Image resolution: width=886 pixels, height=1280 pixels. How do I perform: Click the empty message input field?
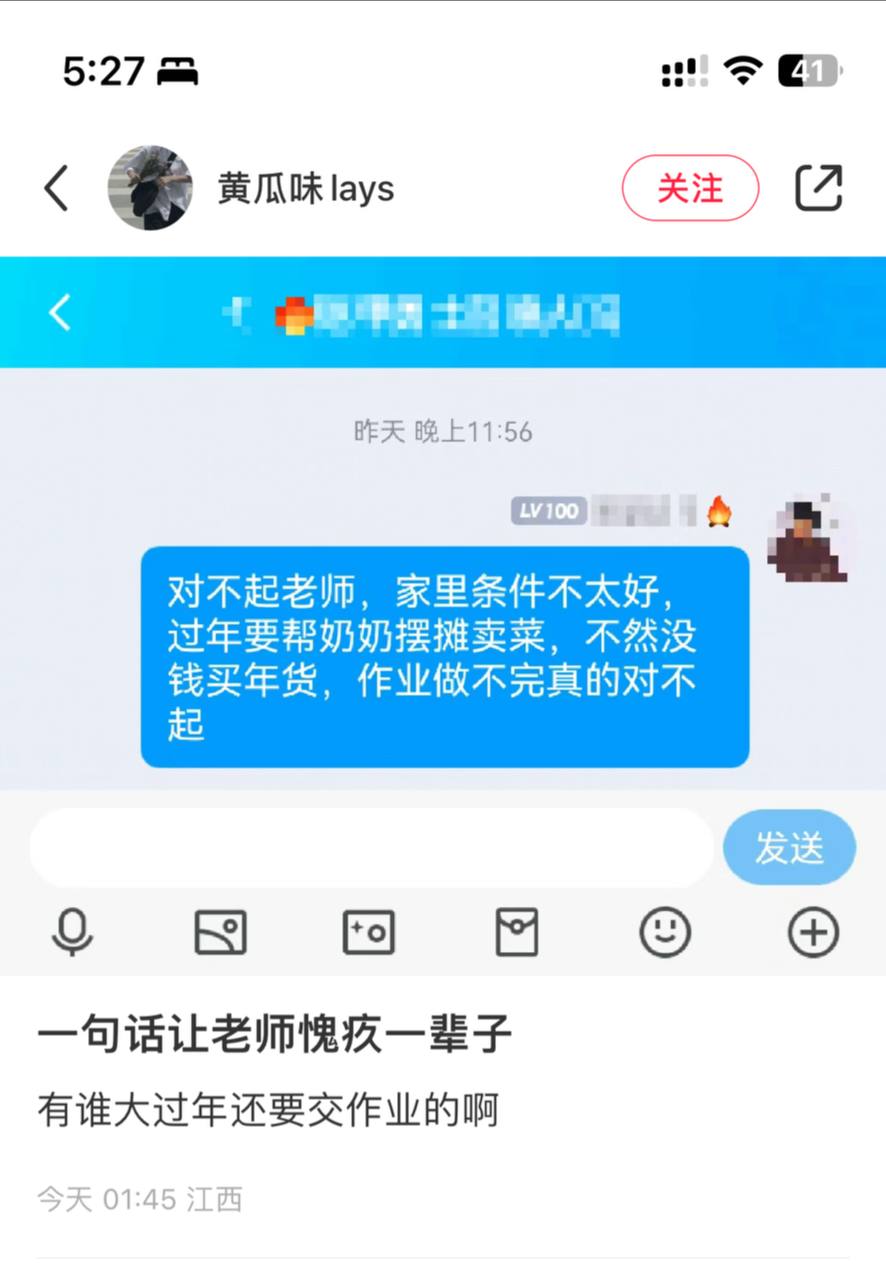tap(370, 847)
